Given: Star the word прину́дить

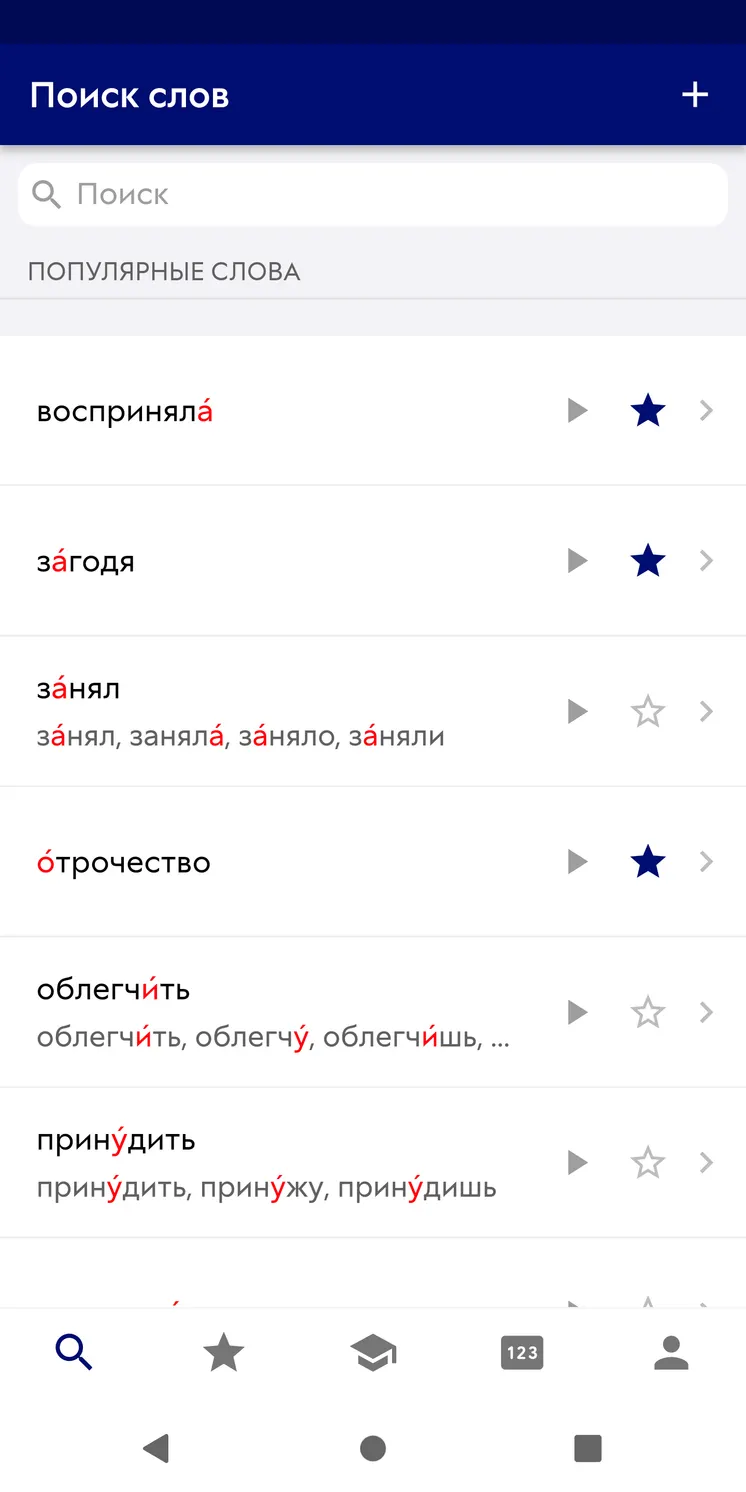Looking at the screenshot, I should [x=648, y=1162].
